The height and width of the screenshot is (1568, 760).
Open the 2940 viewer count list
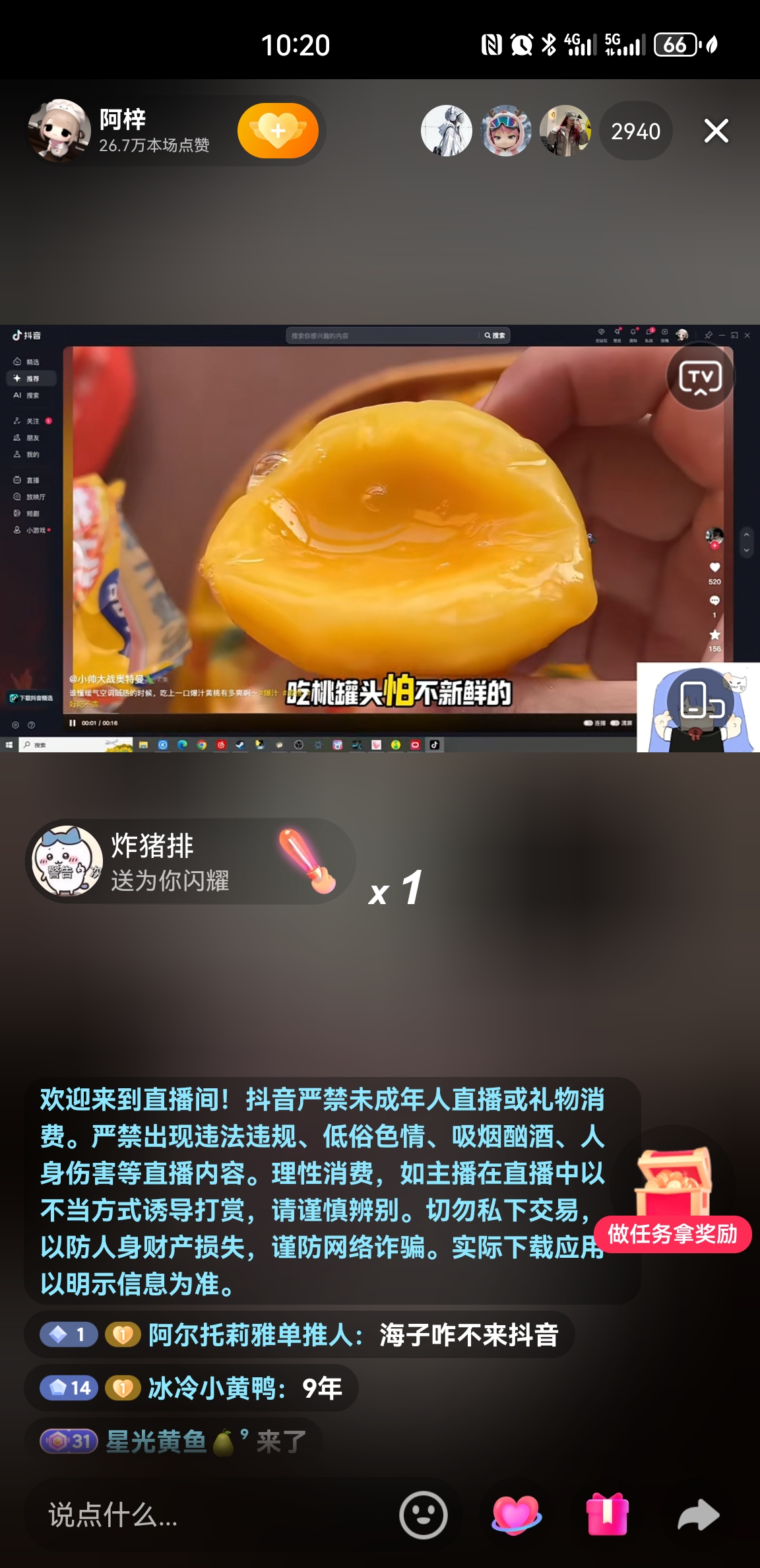tap(635, 131)
